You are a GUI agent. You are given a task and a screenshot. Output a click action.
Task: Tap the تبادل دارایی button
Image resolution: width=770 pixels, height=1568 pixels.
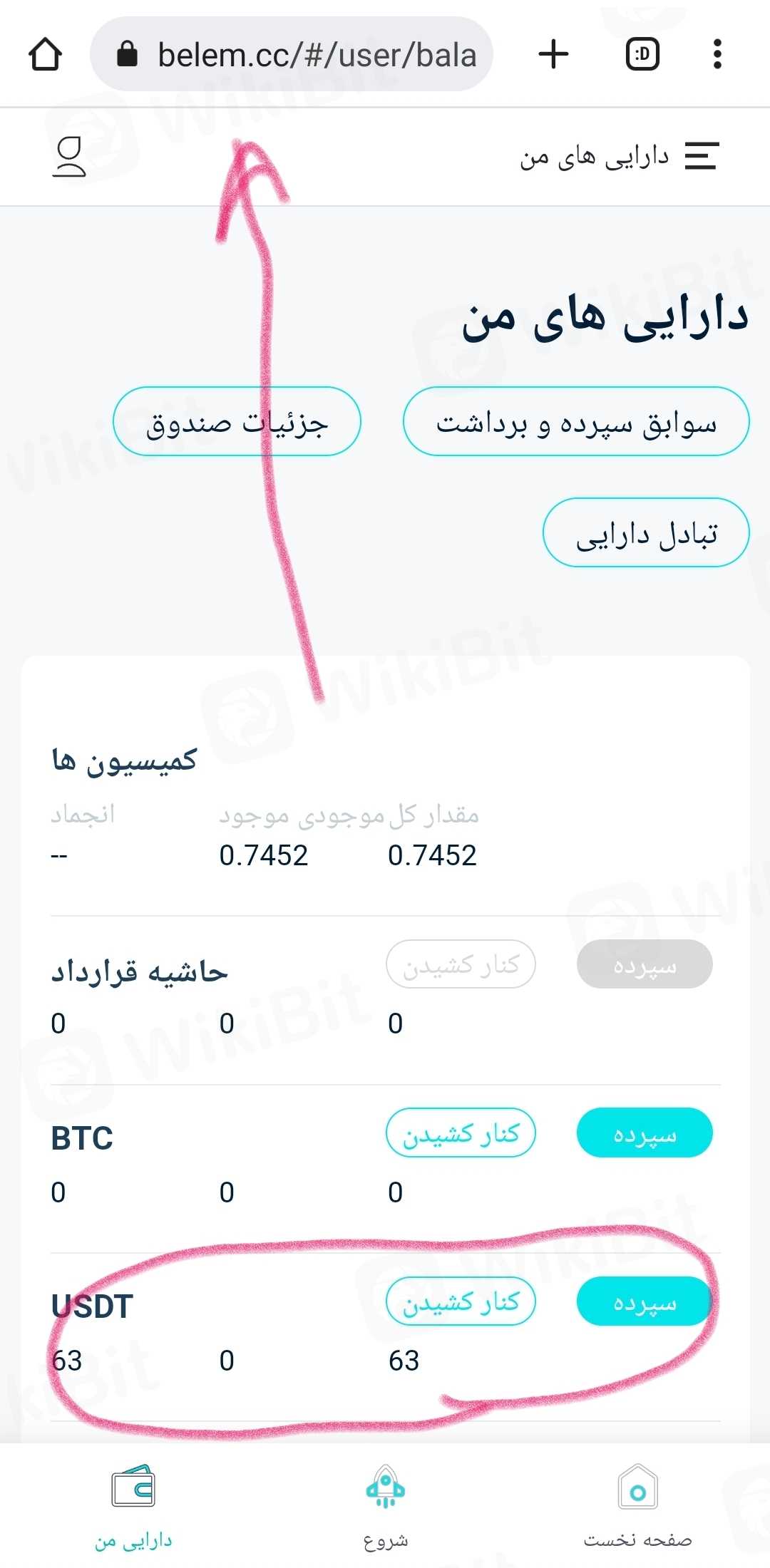(646, 533)
